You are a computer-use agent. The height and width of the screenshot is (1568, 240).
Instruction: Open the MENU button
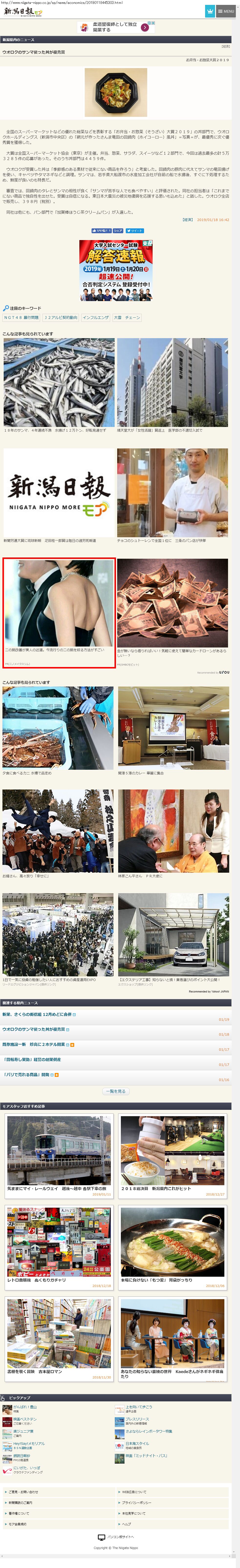click(x=226, y=11)
